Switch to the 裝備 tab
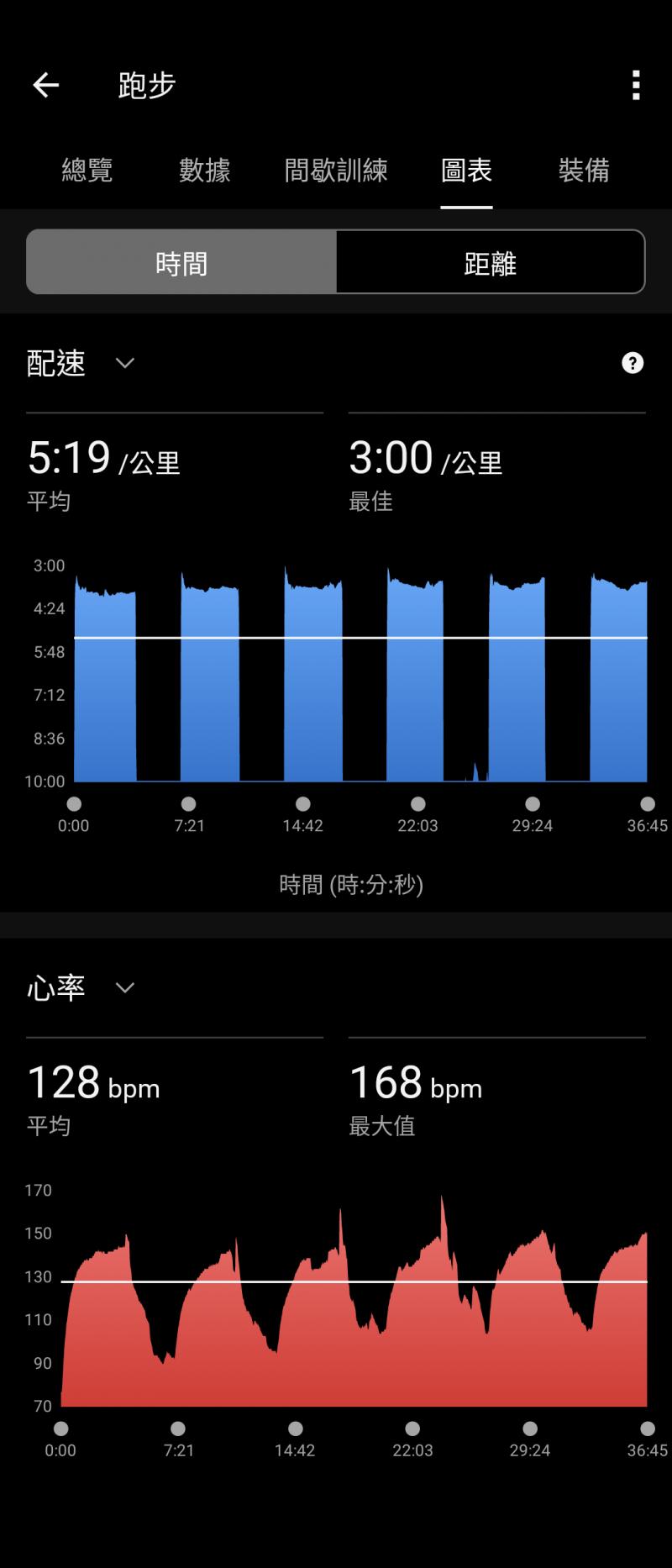The height and width of the screenshot is (1568, 672). 584,171
